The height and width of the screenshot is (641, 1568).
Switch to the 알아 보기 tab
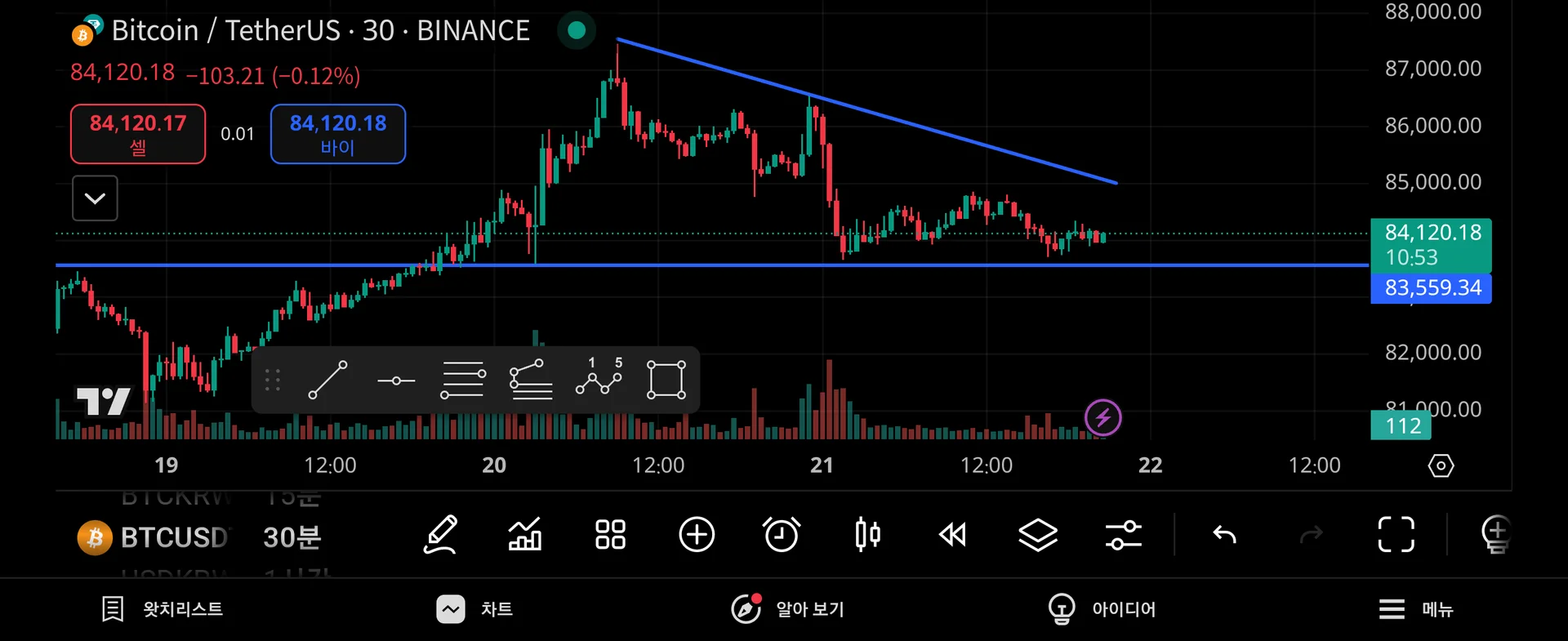(788, 609)
